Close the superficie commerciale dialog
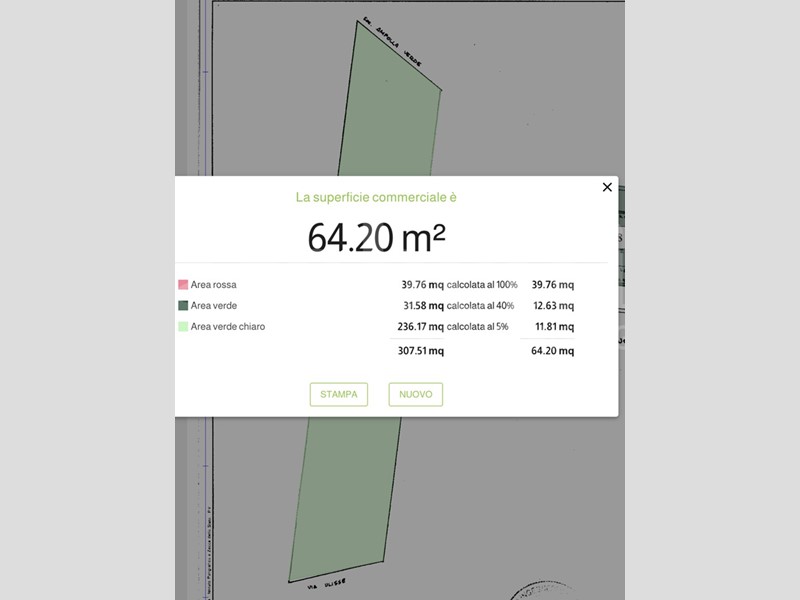The width and height of the screenshot is (800, 600). (607, 187)
